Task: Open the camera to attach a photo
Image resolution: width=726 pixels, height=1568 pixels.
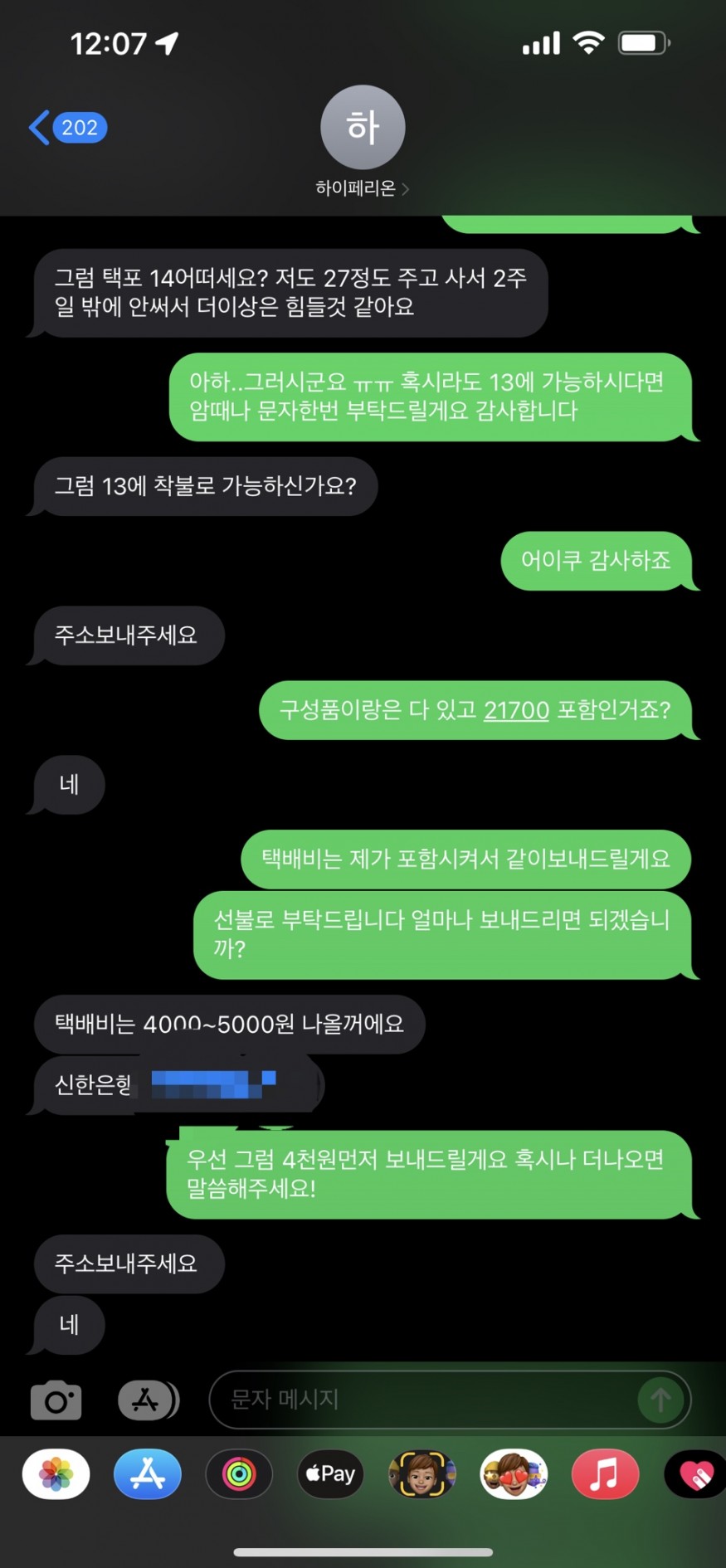Action: [56, 1400]
